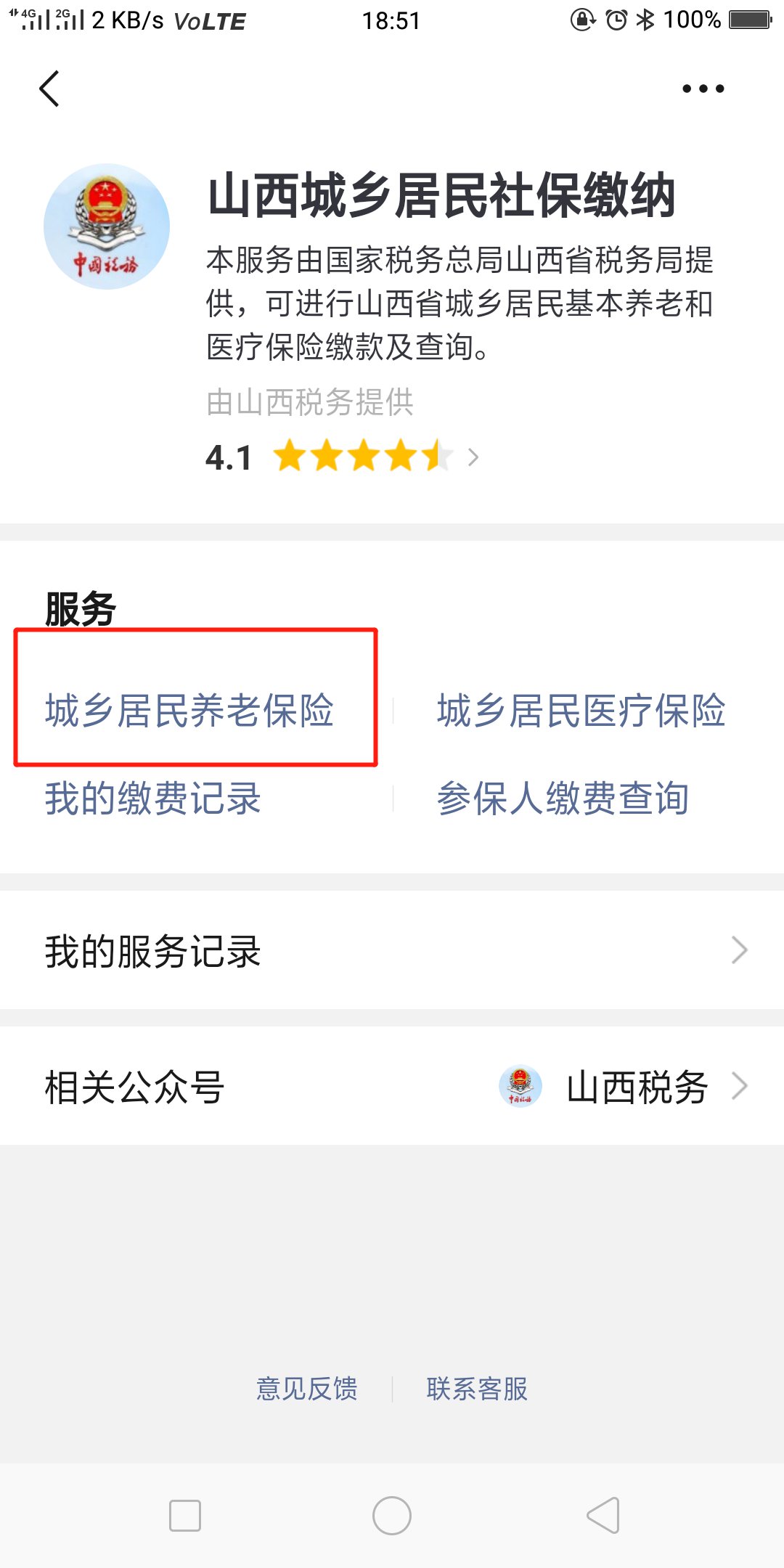Screen dimensions: 784x1568
Task: Go back using the top-left arrow
Action: tap(49, 89)
